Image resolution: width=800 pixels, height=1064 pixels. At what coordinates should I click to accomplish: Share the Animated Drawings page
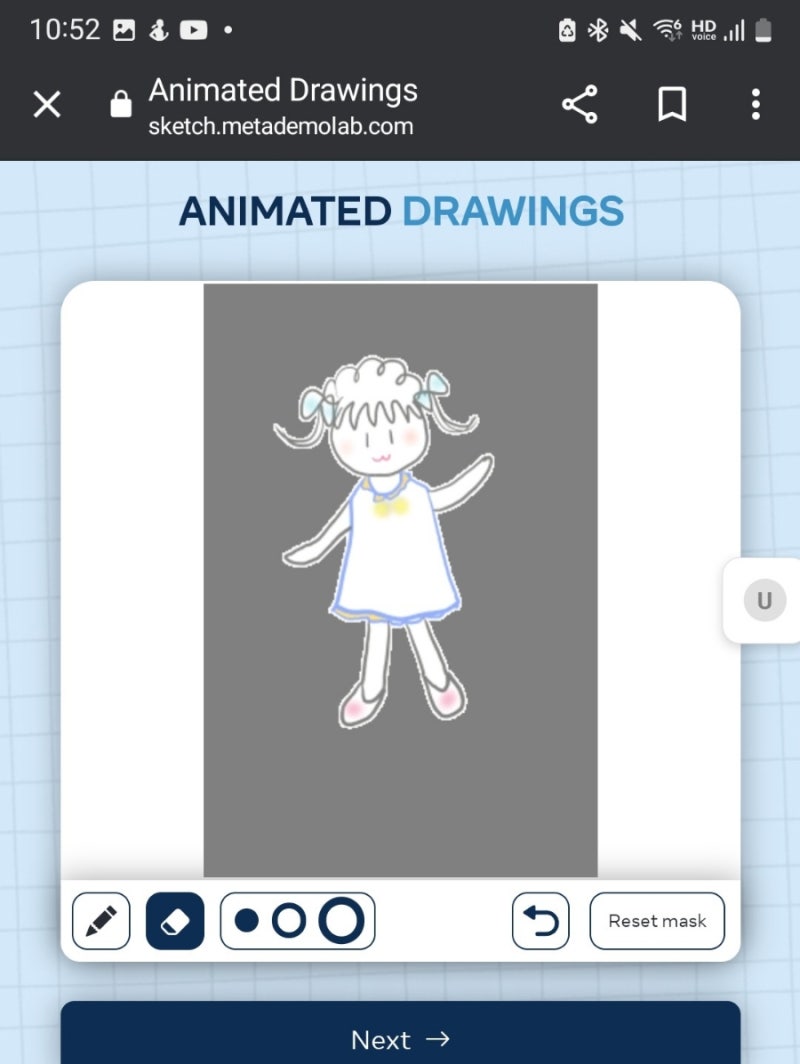580,104
